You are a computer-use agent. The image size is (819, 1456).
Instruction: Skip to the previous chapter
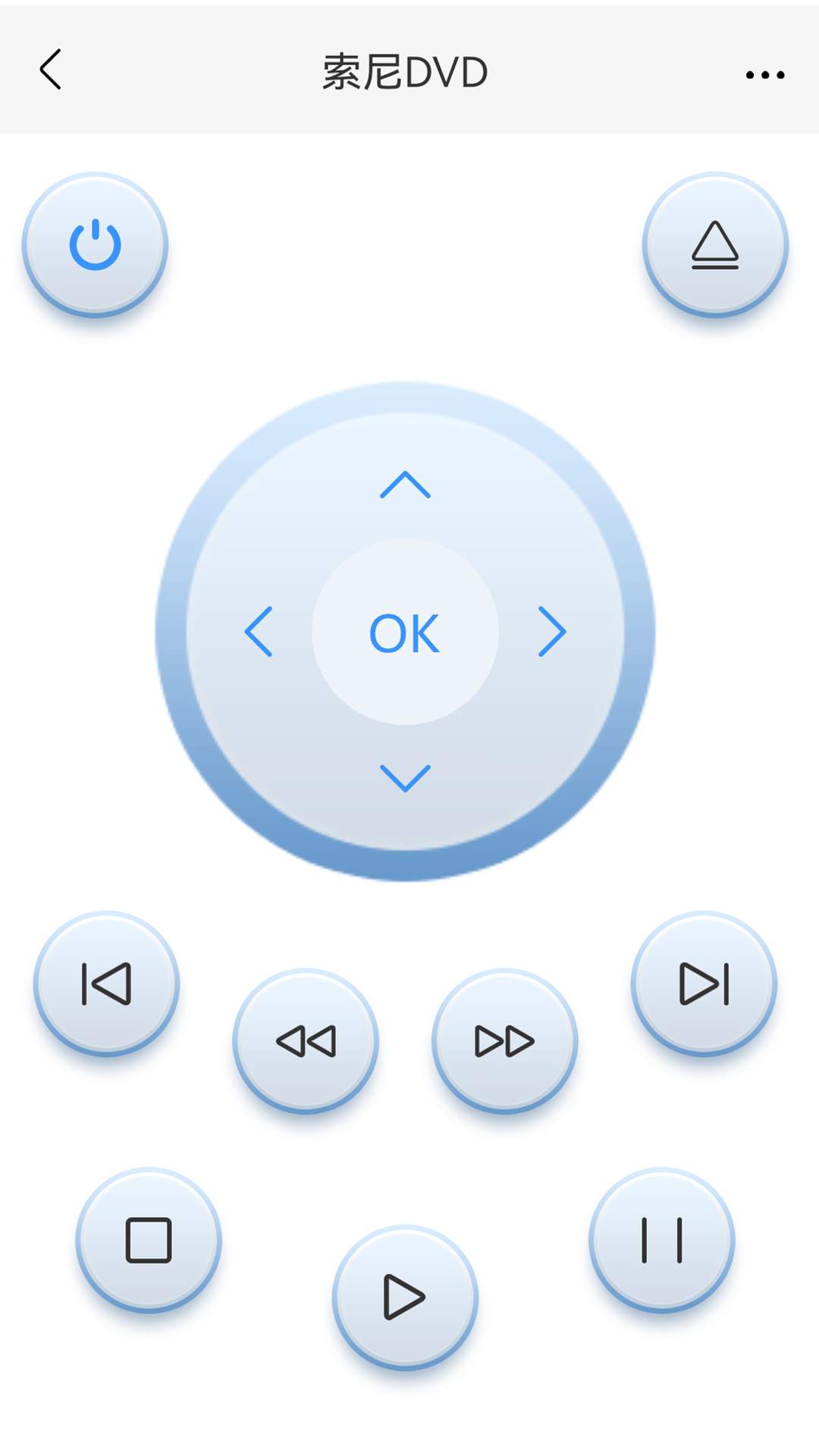(107, 984)
